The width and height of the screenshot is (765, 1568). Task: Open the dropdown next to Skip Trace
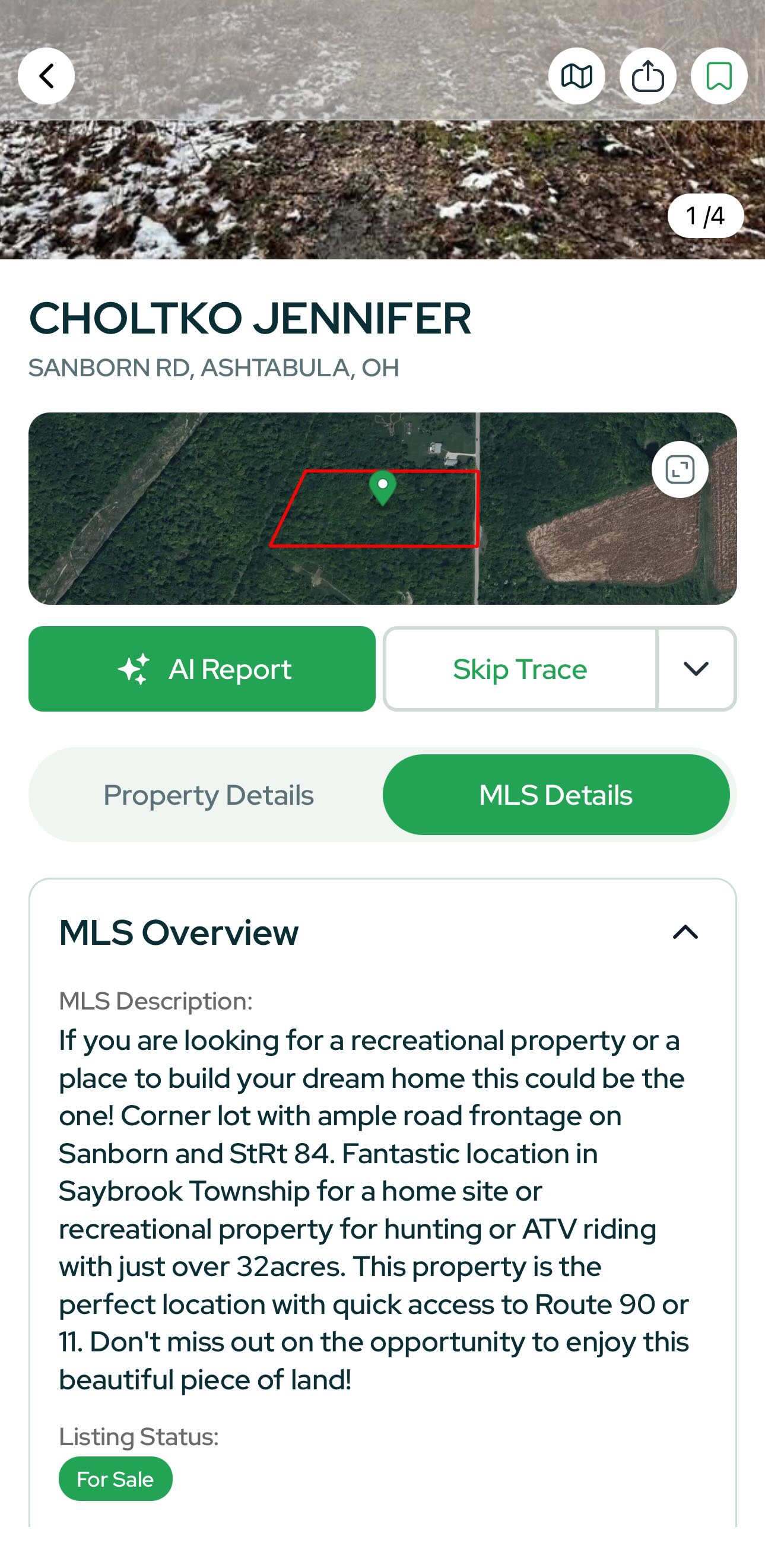tap(696, 669)
